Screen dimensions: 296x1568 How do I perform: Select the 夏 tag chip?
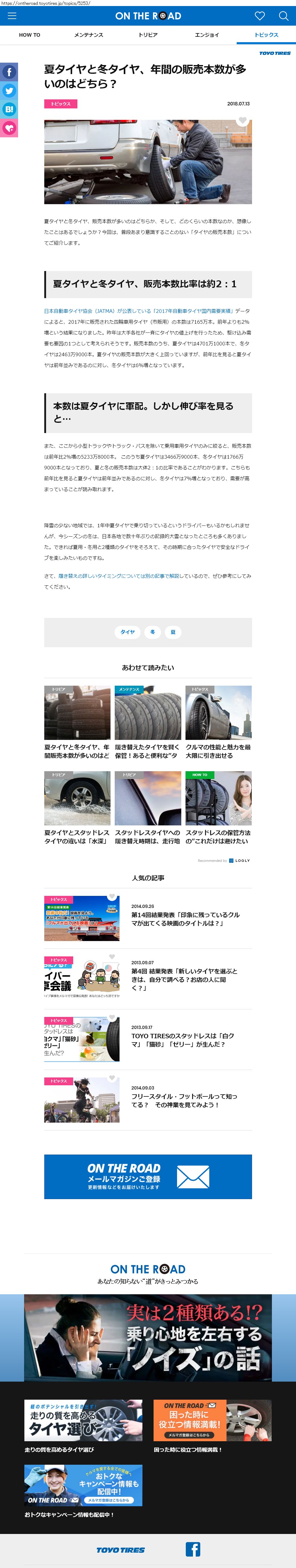tap(173, 632)
